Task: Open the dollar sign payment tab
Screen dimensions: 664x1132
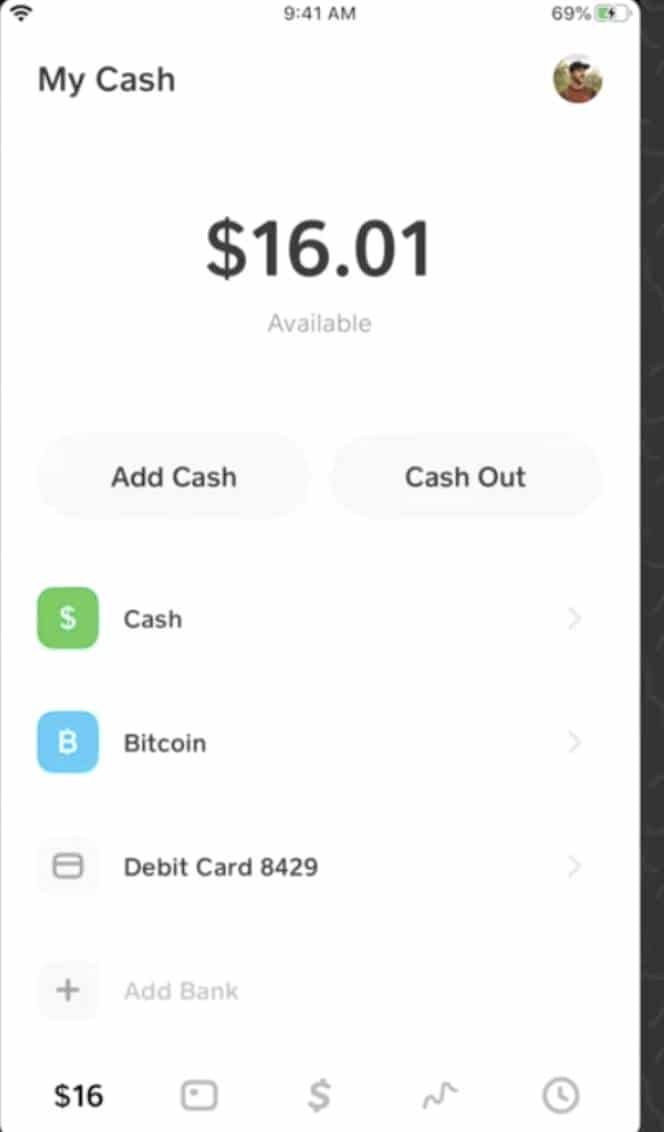Action: click(319, 1096)
